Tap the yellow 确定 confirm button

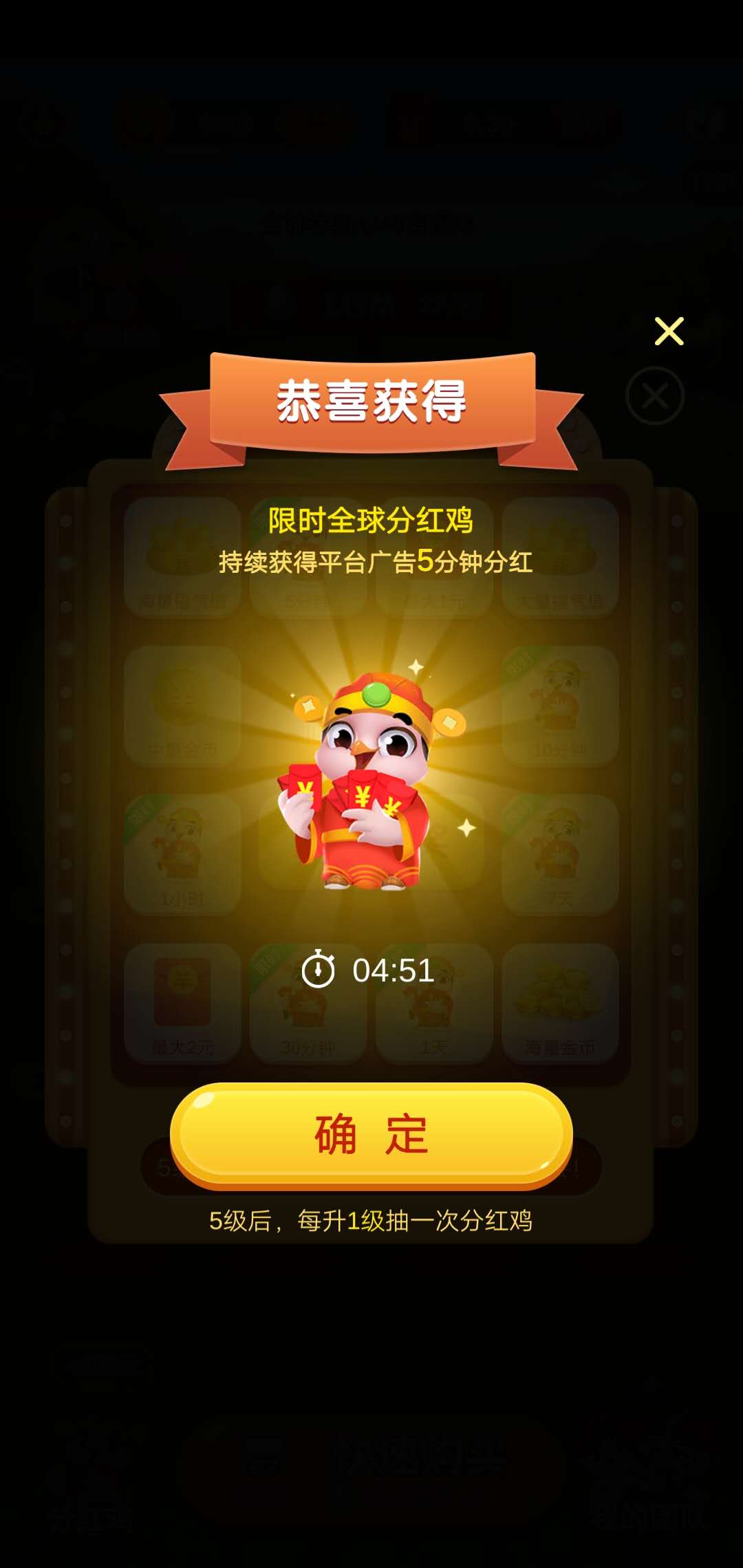pos(371,1135)
